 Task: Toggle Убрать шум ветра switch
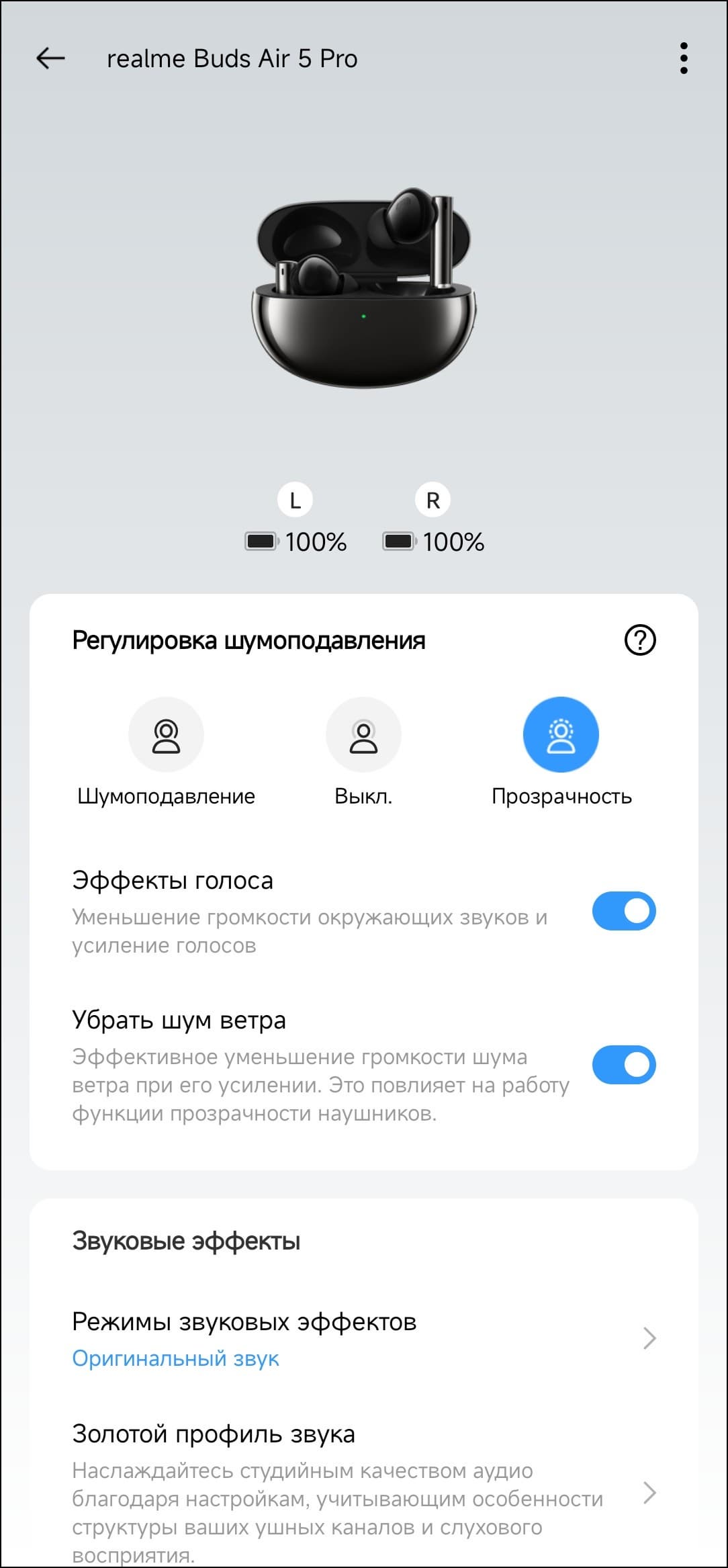point(623,1065)
